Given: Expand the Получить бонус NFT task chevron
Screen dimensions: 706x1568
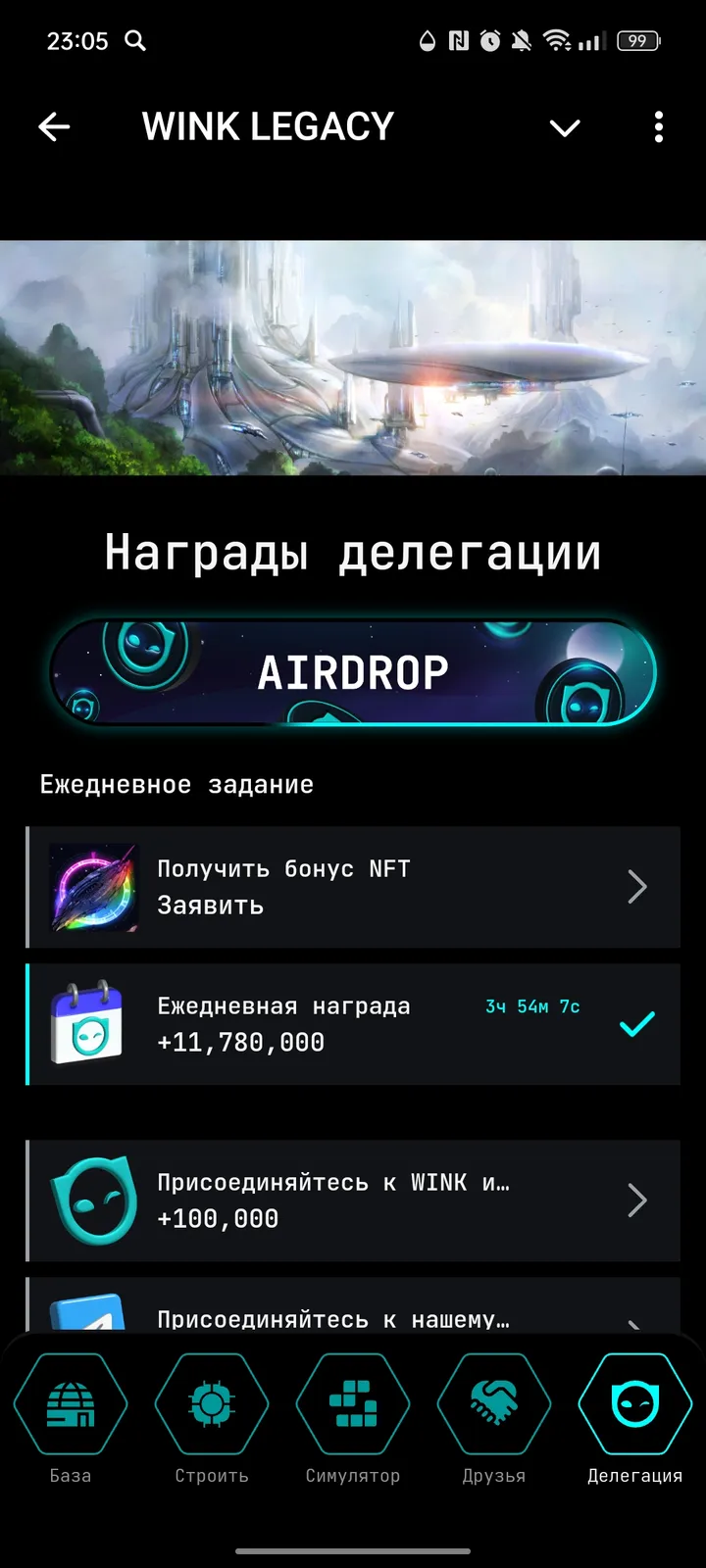Looking at the screenshot, I should pyautogui.click(x=635, y=887).
